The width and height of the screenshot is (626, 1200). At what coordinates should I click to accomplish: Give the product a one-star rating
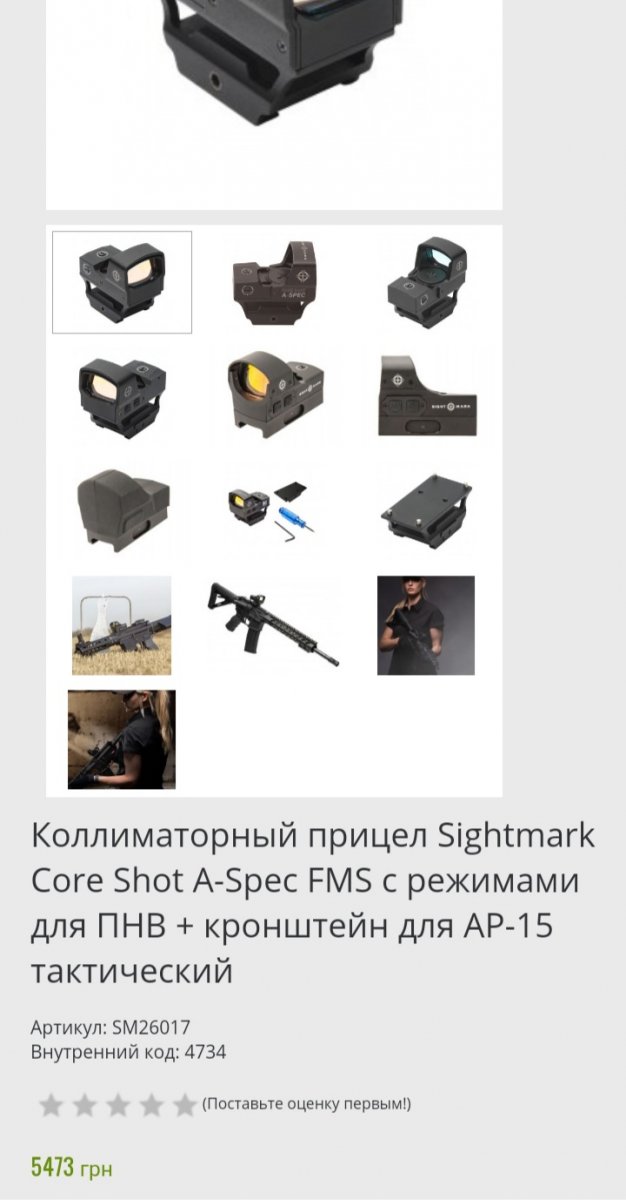(x=52, y=1105)
